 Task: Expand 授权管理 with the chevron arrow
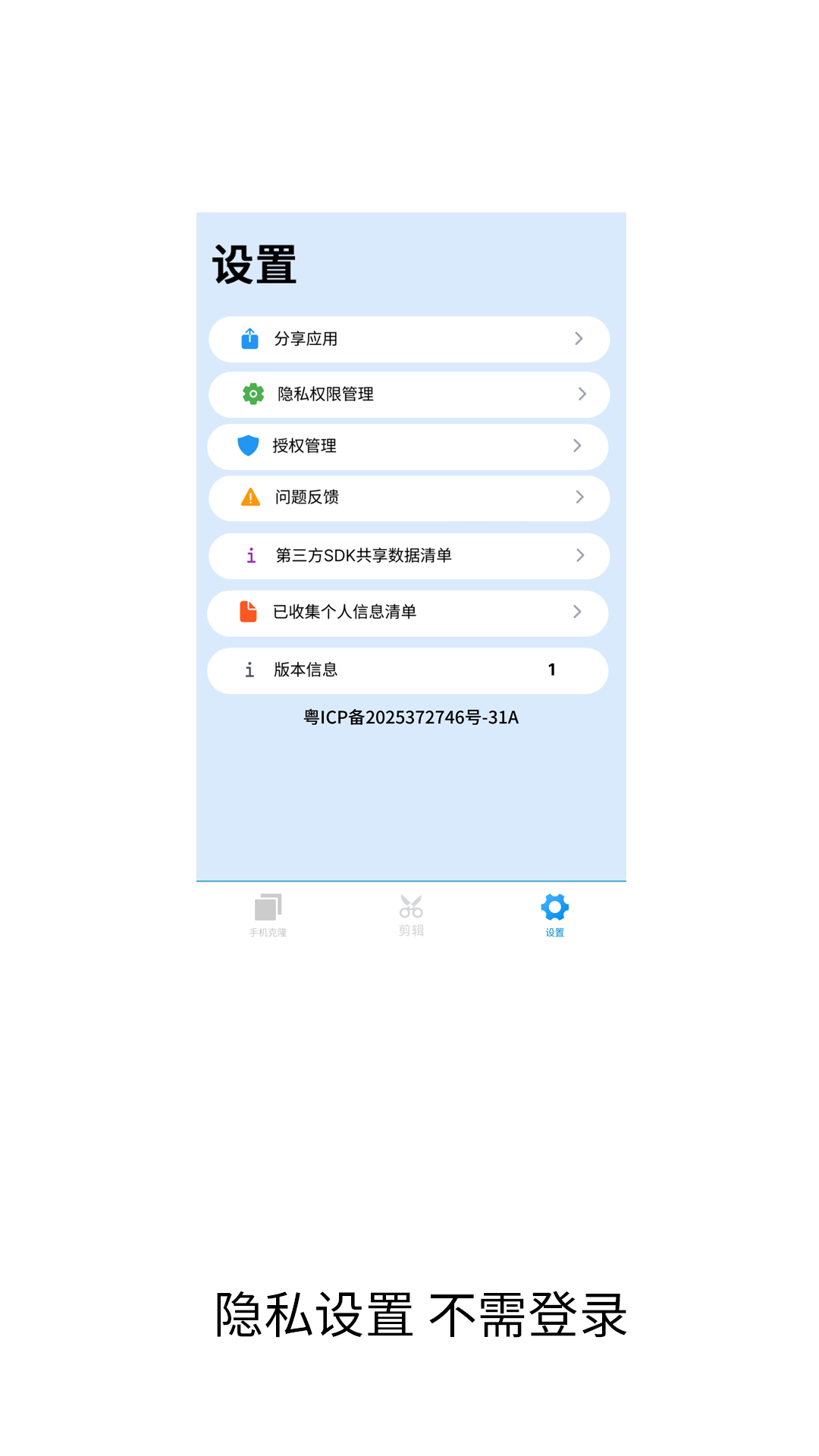[x=578, y=447]
